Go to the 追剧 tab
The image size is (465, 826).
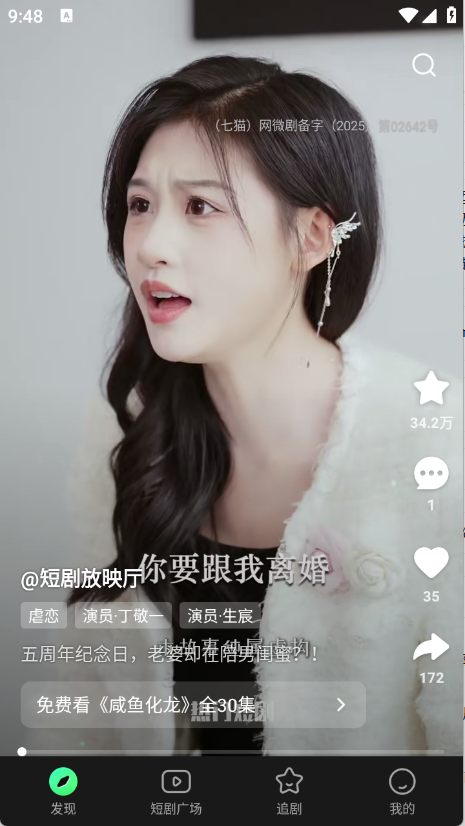289,791
